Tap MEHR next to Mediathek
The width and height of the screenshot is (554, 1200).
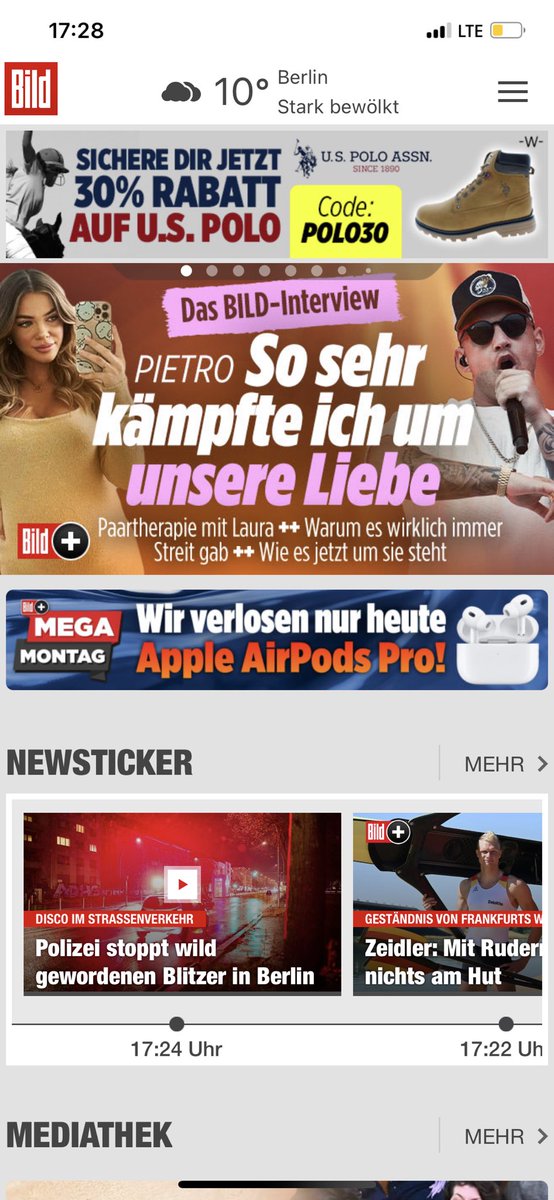pyautogui.click(x=506, y=1137)
